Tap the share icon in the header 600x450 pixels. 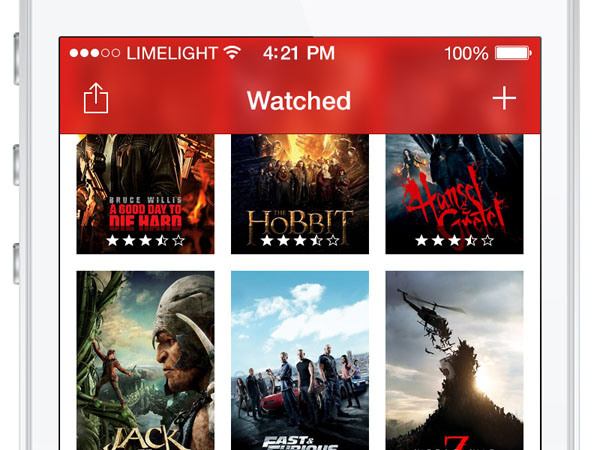click(95, 99)
